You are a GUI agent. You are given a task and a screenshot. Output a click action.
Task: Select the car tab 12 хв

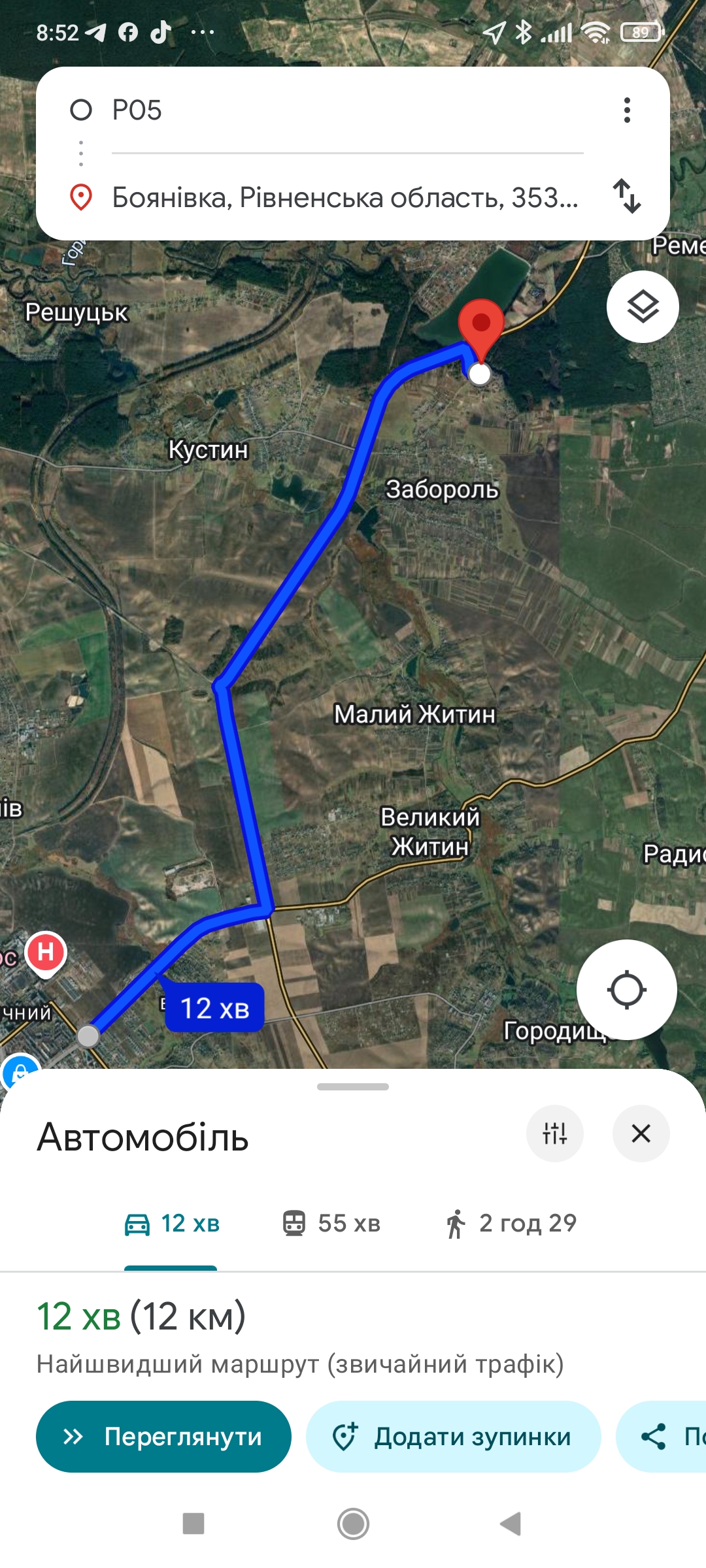click(x=172, y=1224)
